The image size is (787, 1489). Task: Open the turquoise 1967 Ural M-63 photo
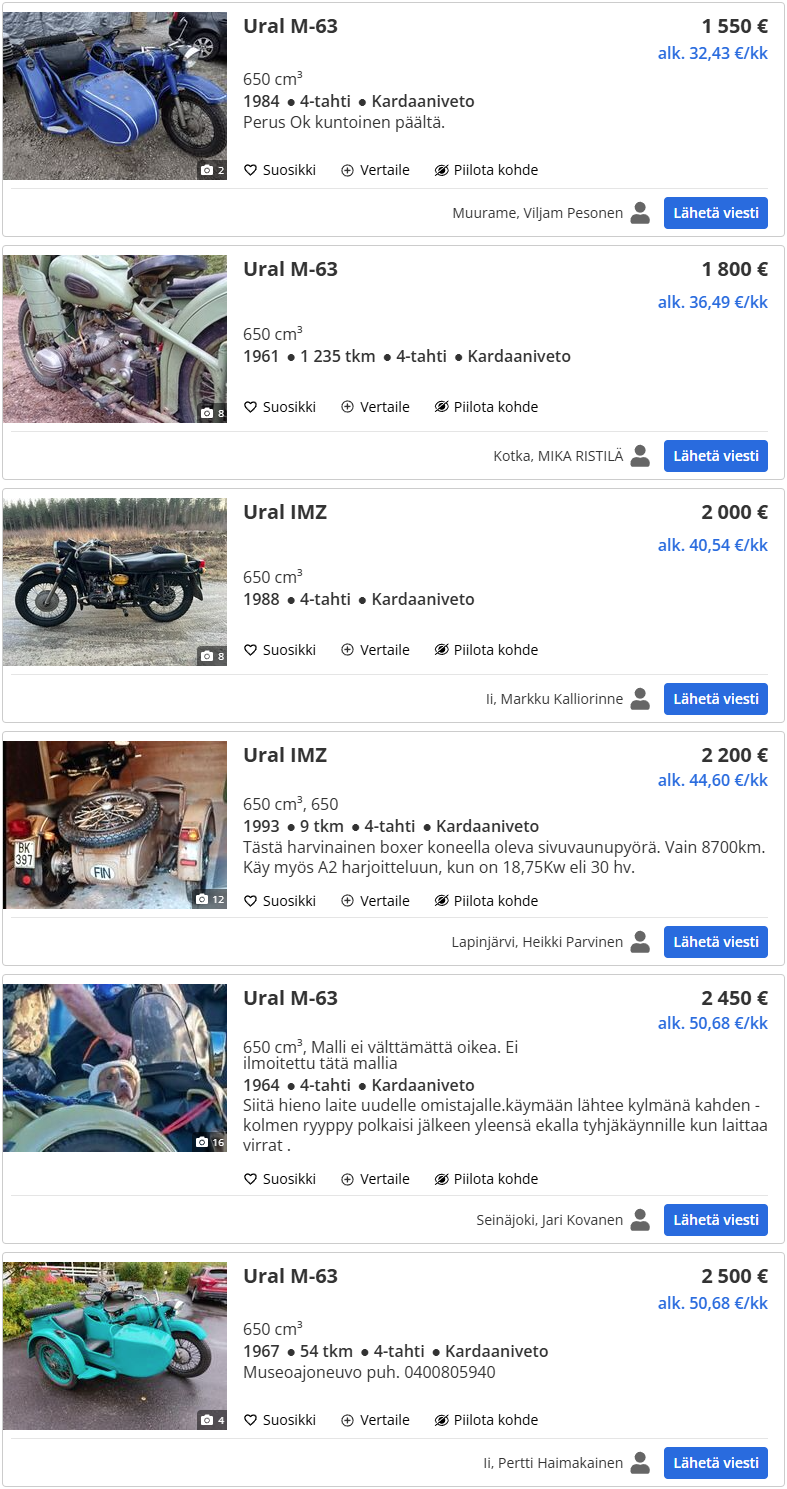click(x=115, y=1346)
